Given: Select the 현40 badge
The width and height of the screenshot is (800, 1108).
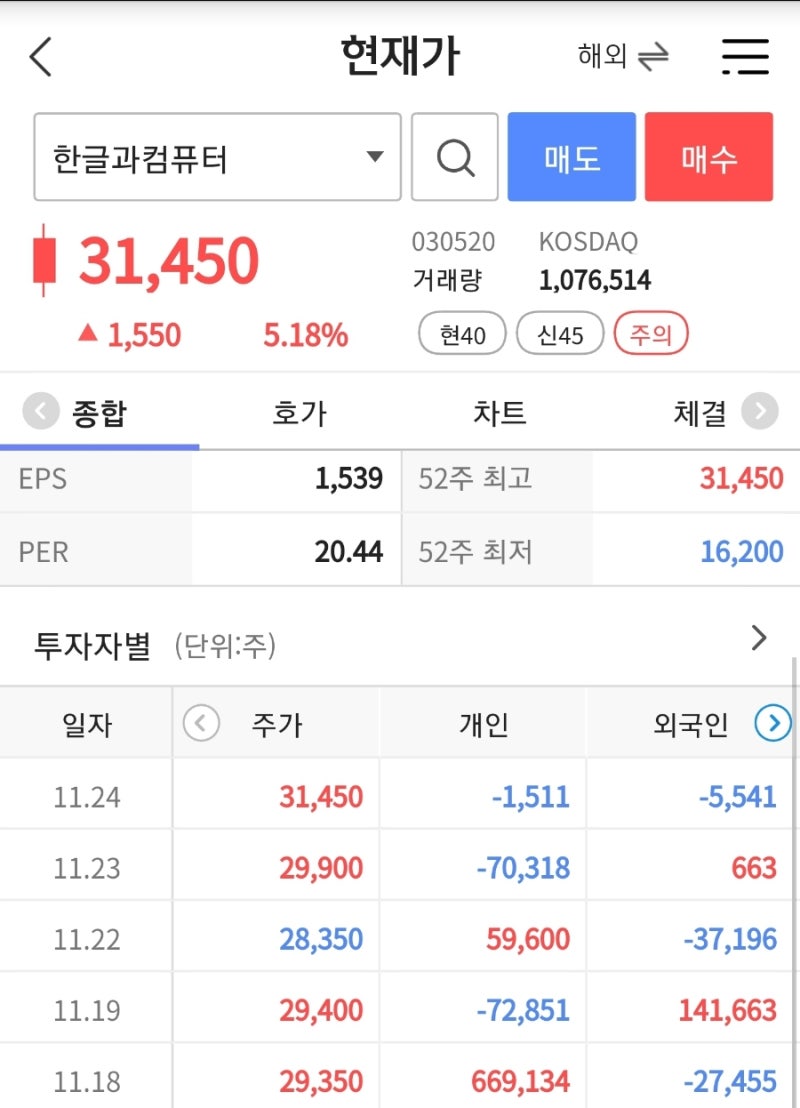Looking at the screenshot, I should point(462,334).
